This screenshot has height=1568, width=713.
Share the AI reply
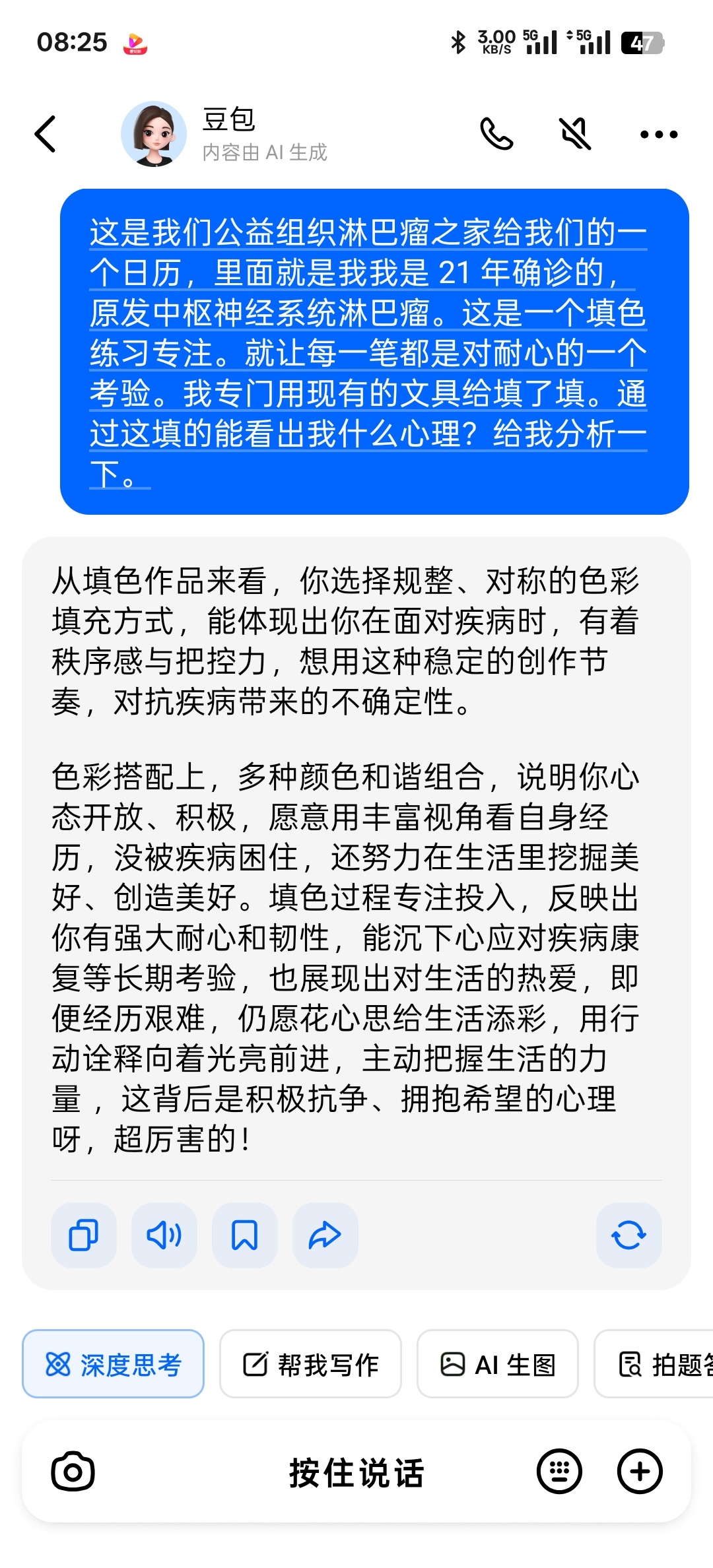[325, 1235]
